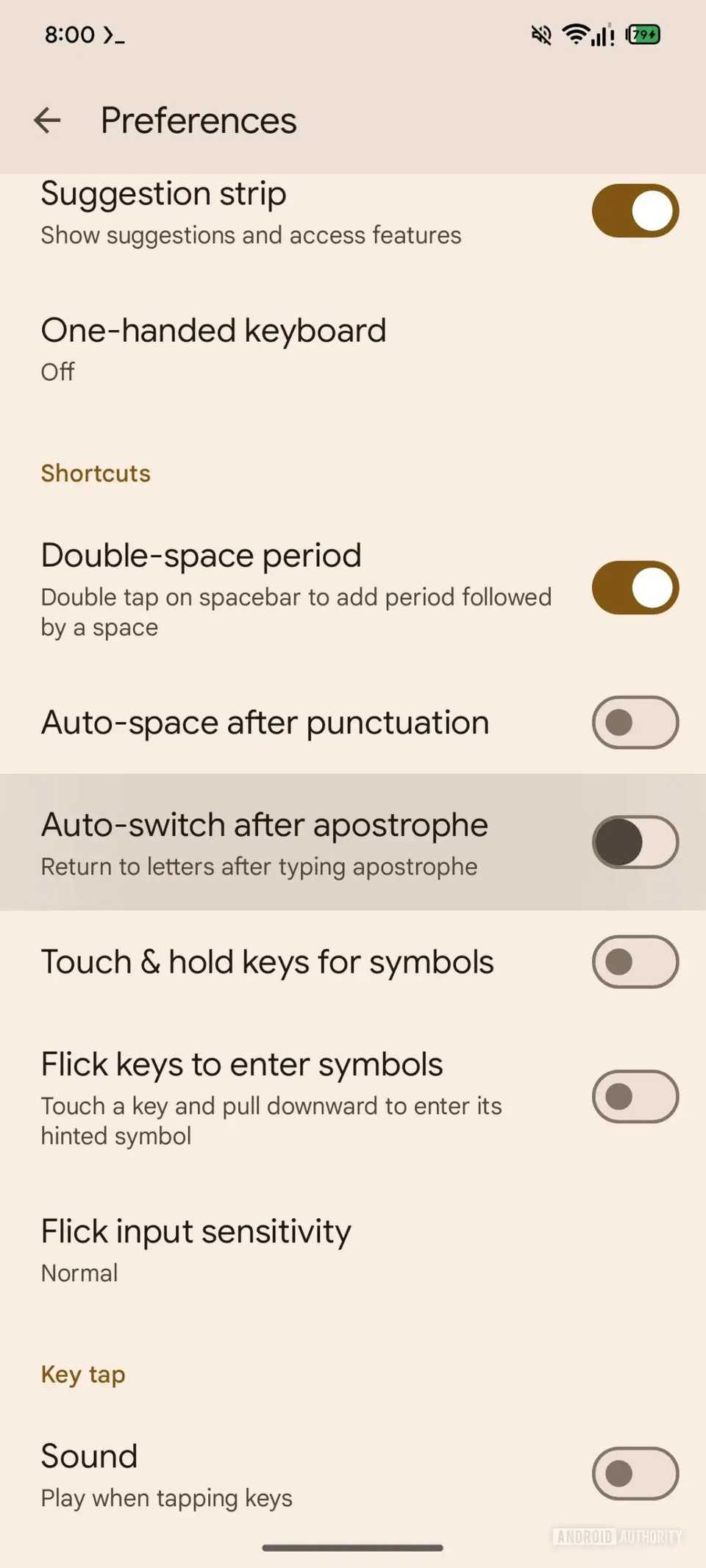
Task: Turn on Touch & hold keys for symbols
Action: 634,962
